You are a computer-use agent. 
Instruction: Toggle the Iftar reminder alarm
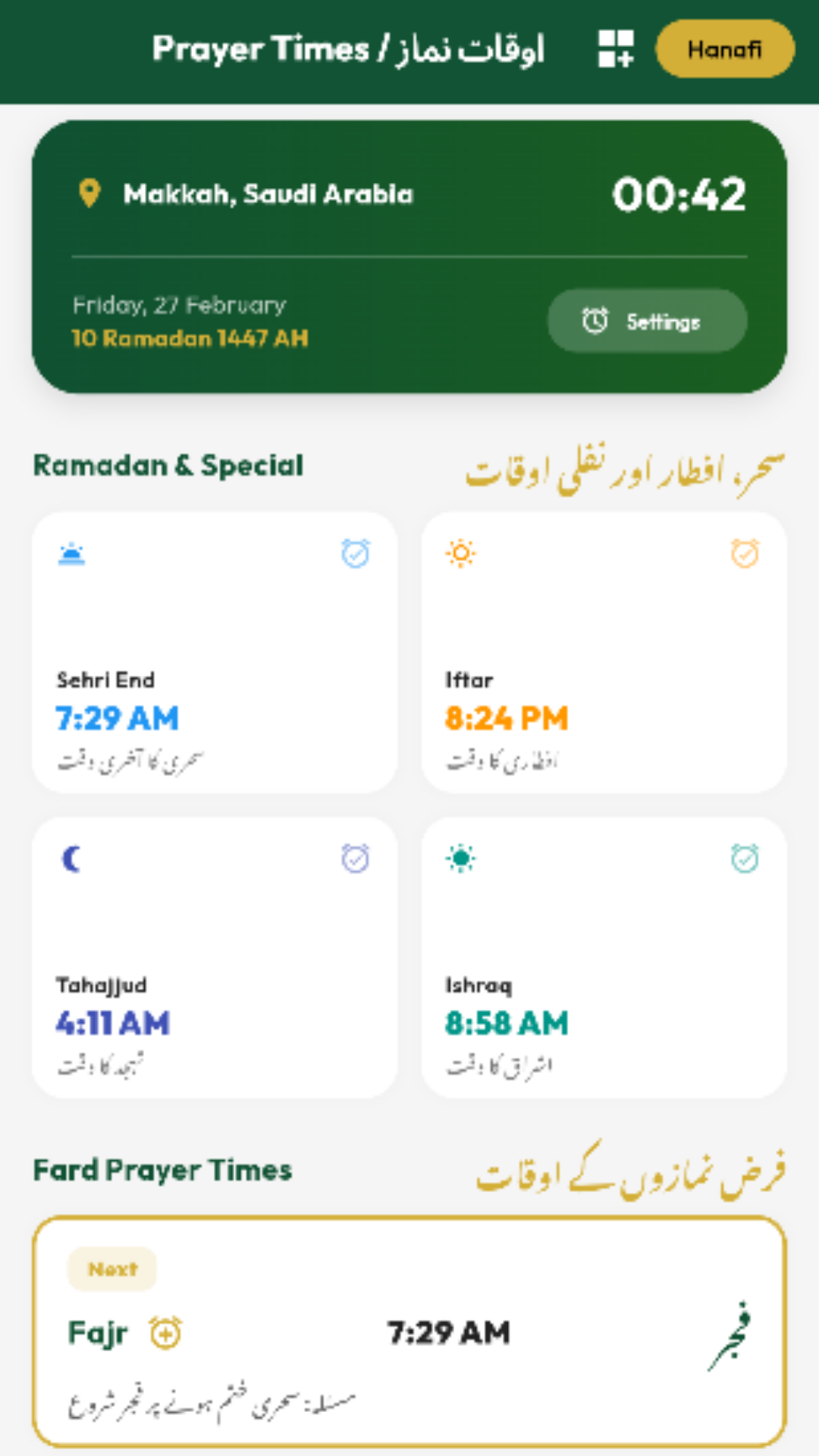point(745,553)
